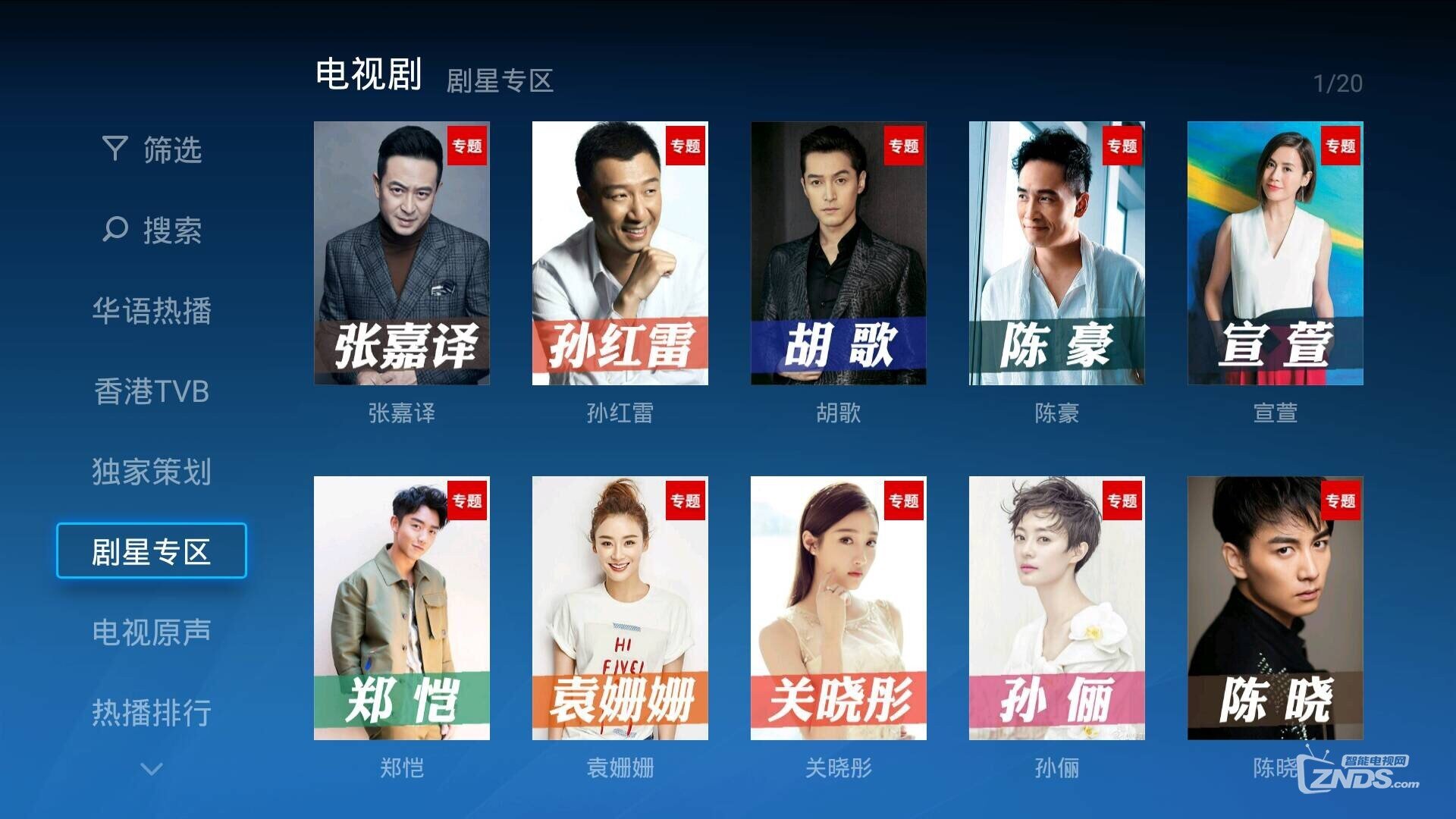The image size is (1456, 819).
Task: Open the 搜索 search option
Action: 152,230
